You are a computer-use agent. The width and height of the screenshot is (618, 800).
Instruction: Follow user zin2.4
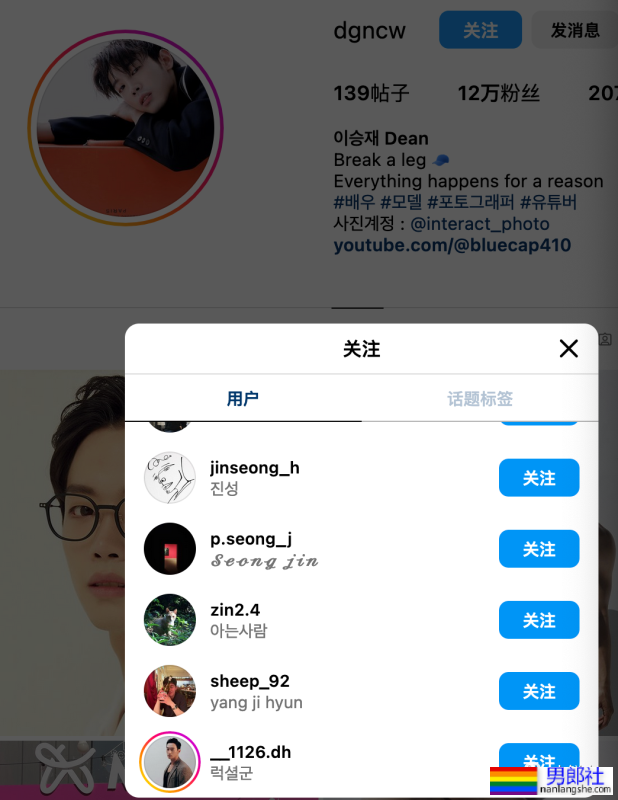coord(538,620)
